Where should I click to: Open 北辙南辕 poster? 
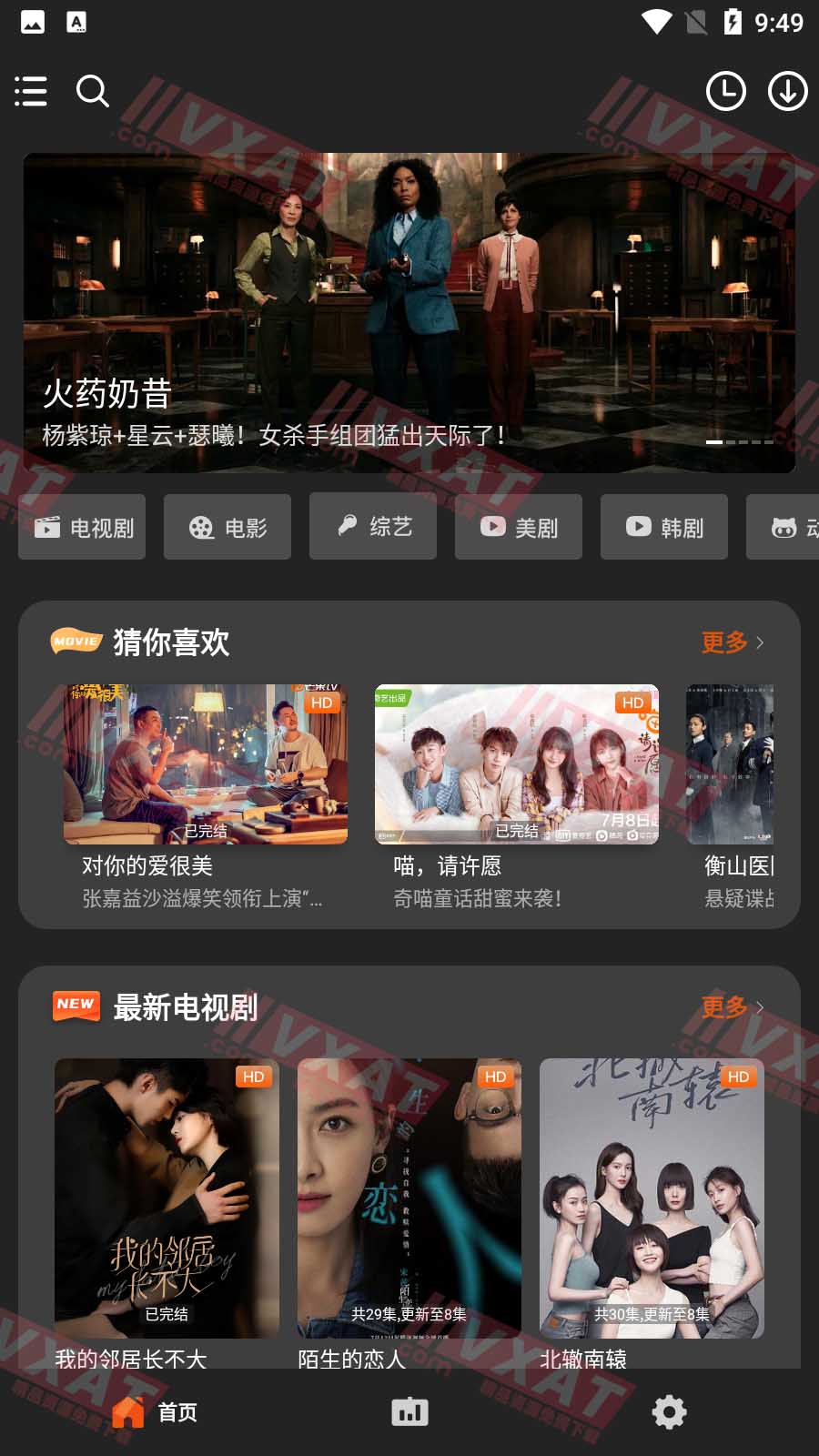[652, 1198]
